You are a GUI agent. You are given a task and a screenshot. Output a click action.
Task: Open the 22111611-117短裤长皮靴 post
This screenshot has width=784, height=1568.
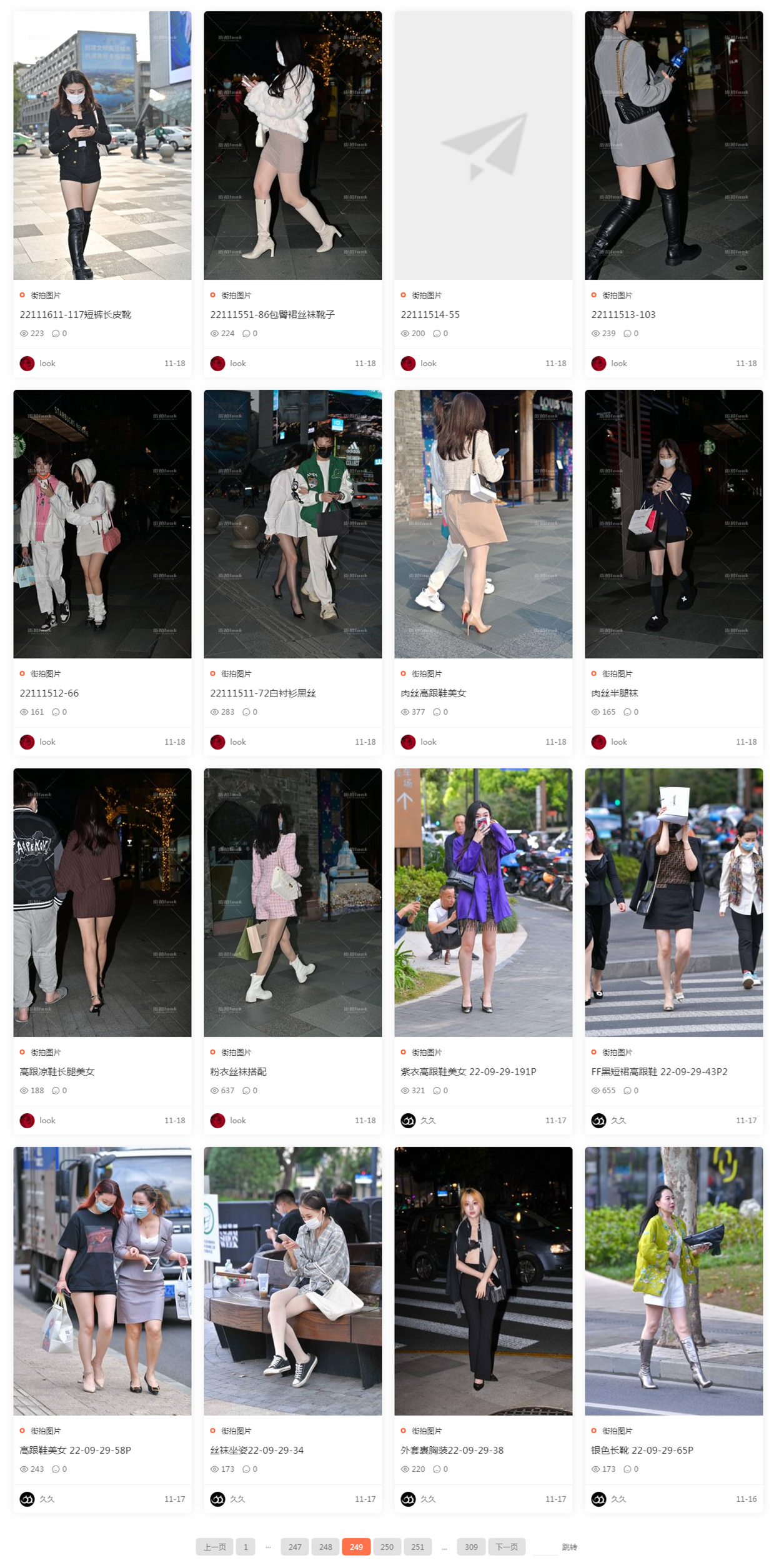75,314
